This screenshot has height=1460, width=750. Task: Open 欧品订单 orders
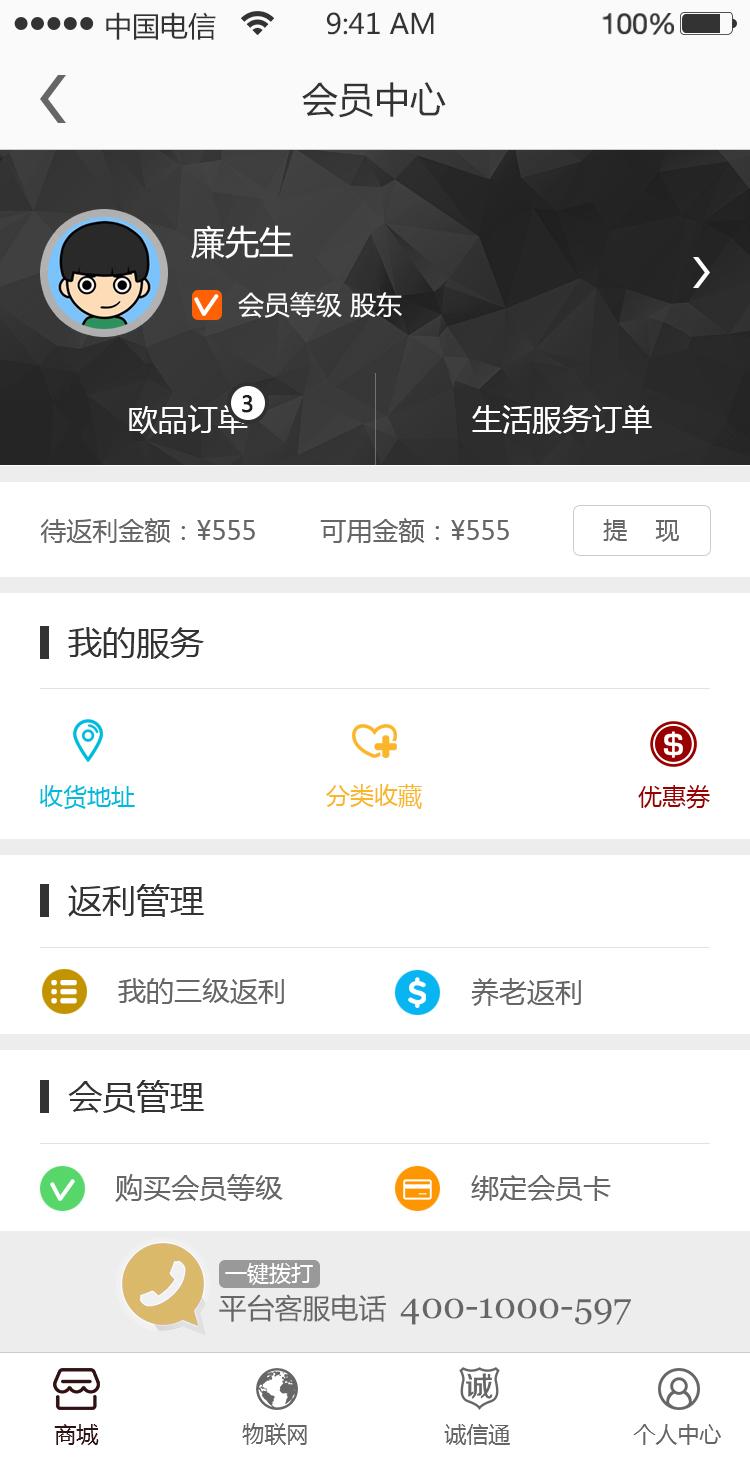coord(188,419)
